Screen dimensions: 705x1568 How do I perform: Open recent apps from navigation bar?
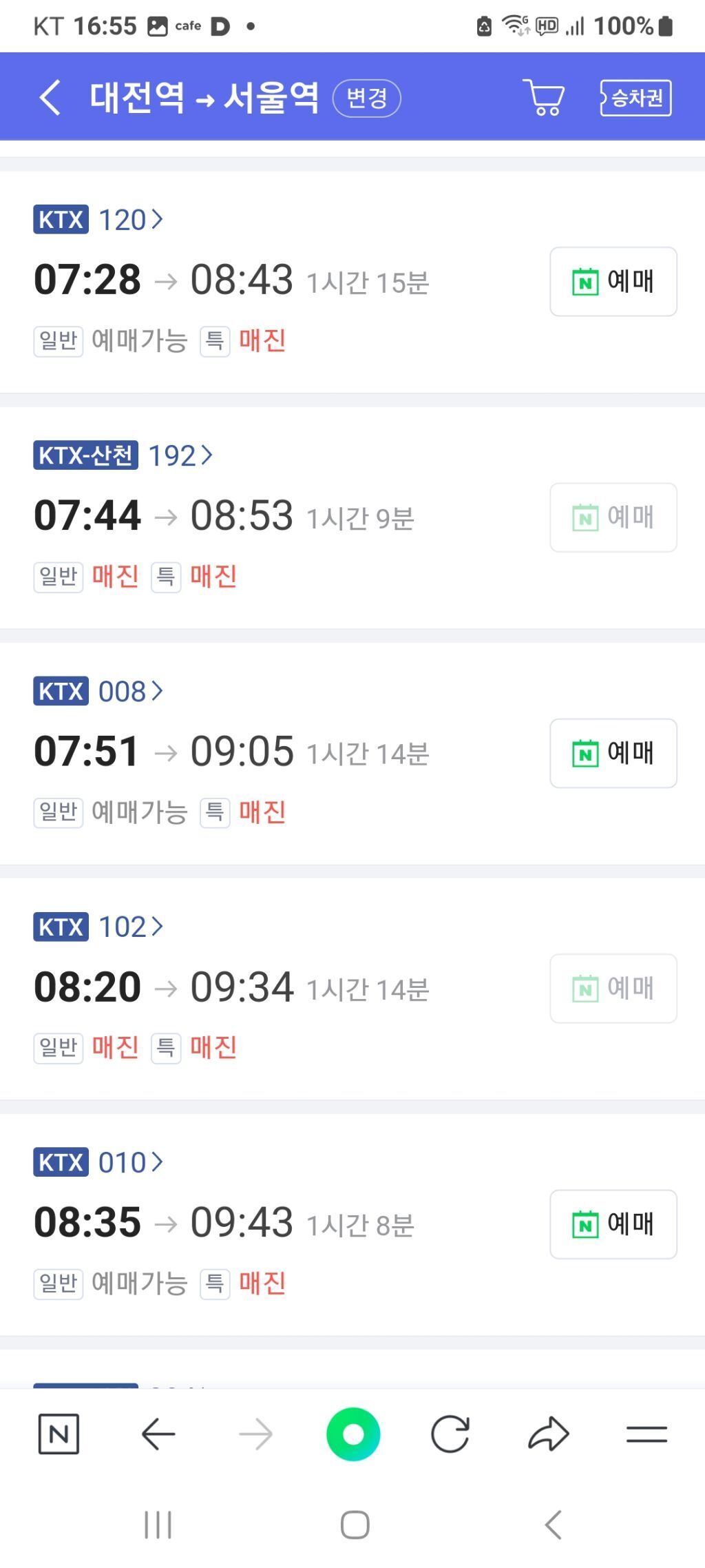click(x=158, y=1525)
